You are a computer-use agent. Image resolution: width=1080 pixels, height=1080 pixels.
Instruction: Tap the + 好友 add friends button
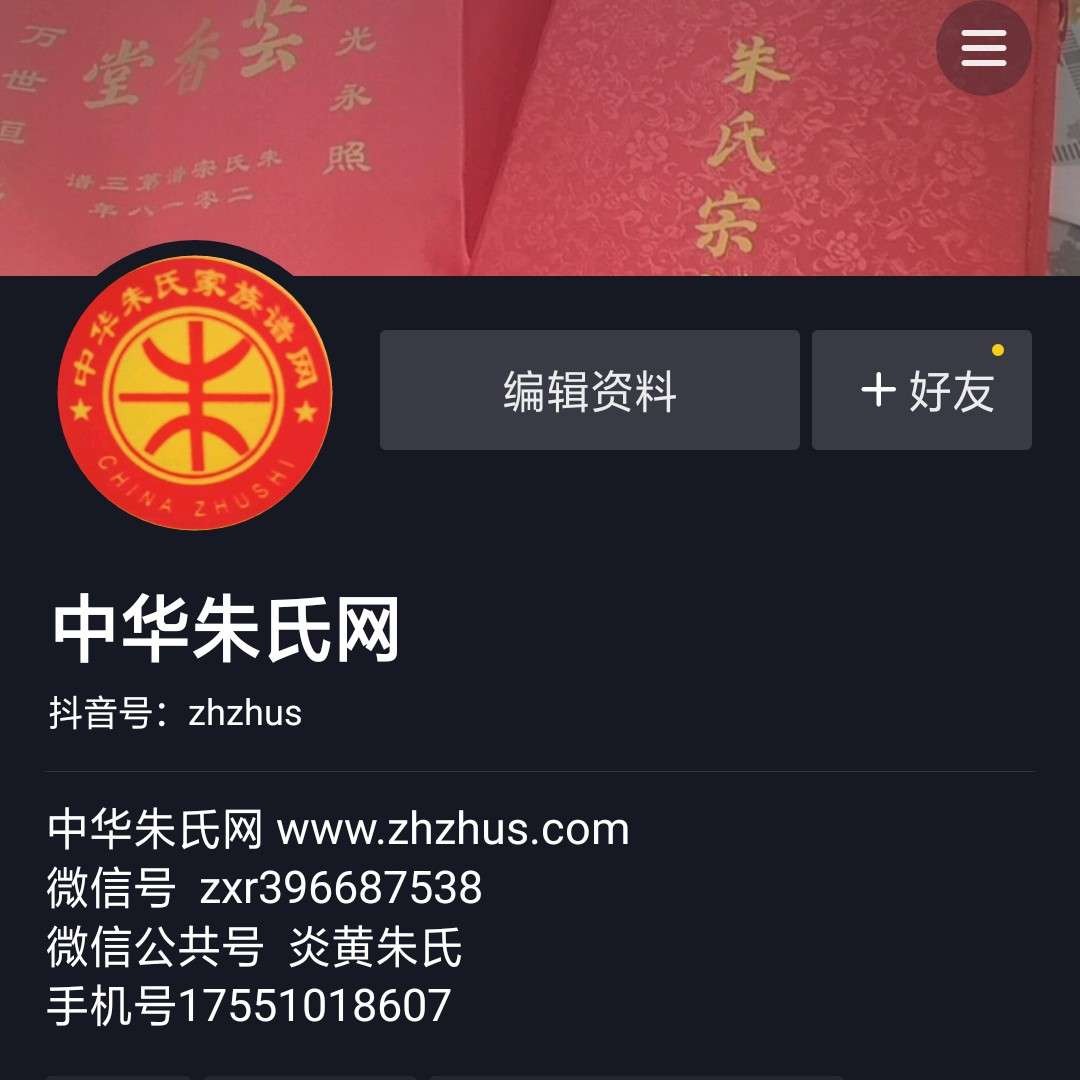pos(921,390)
